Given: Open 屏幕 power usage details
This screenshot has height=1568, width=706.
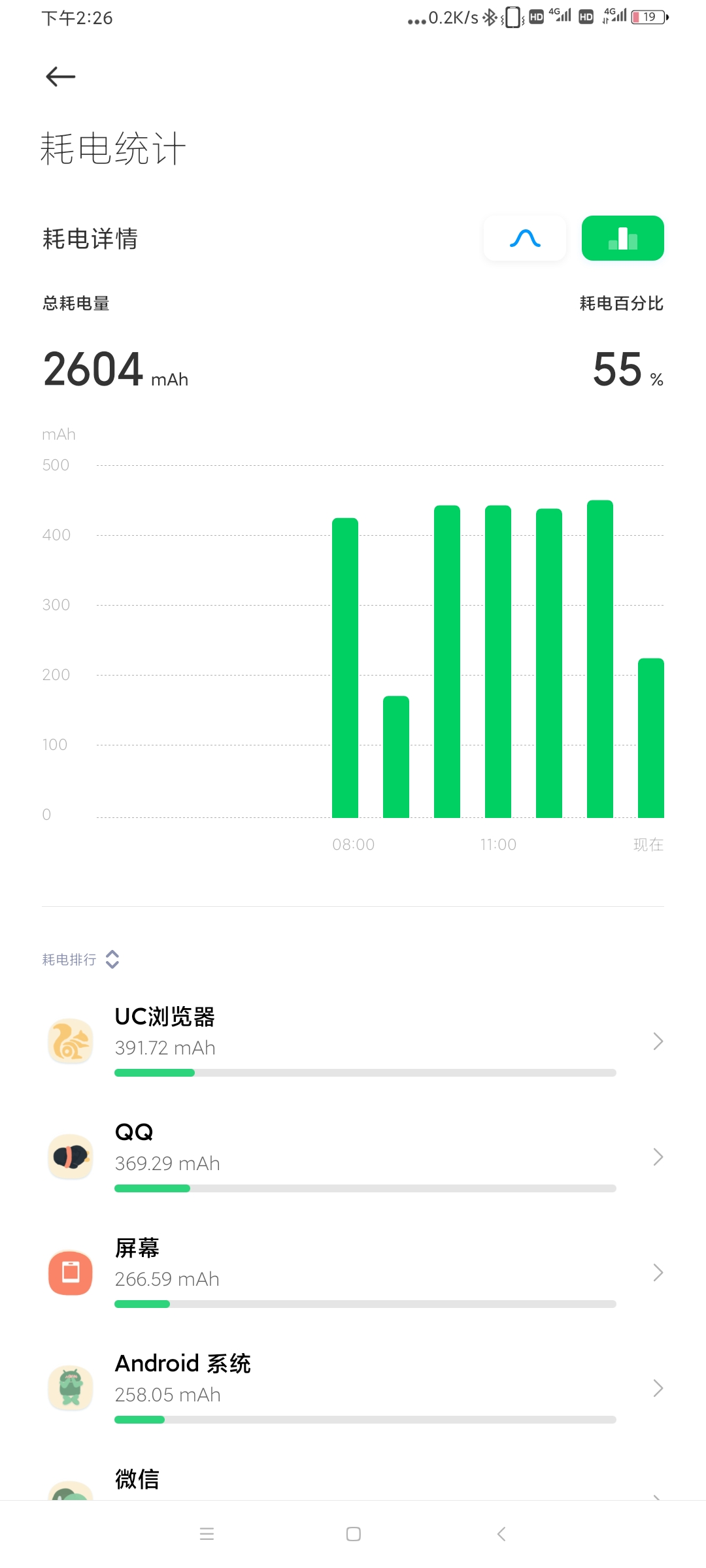Looking at the screenshot, I should [x=353, y=1273].
